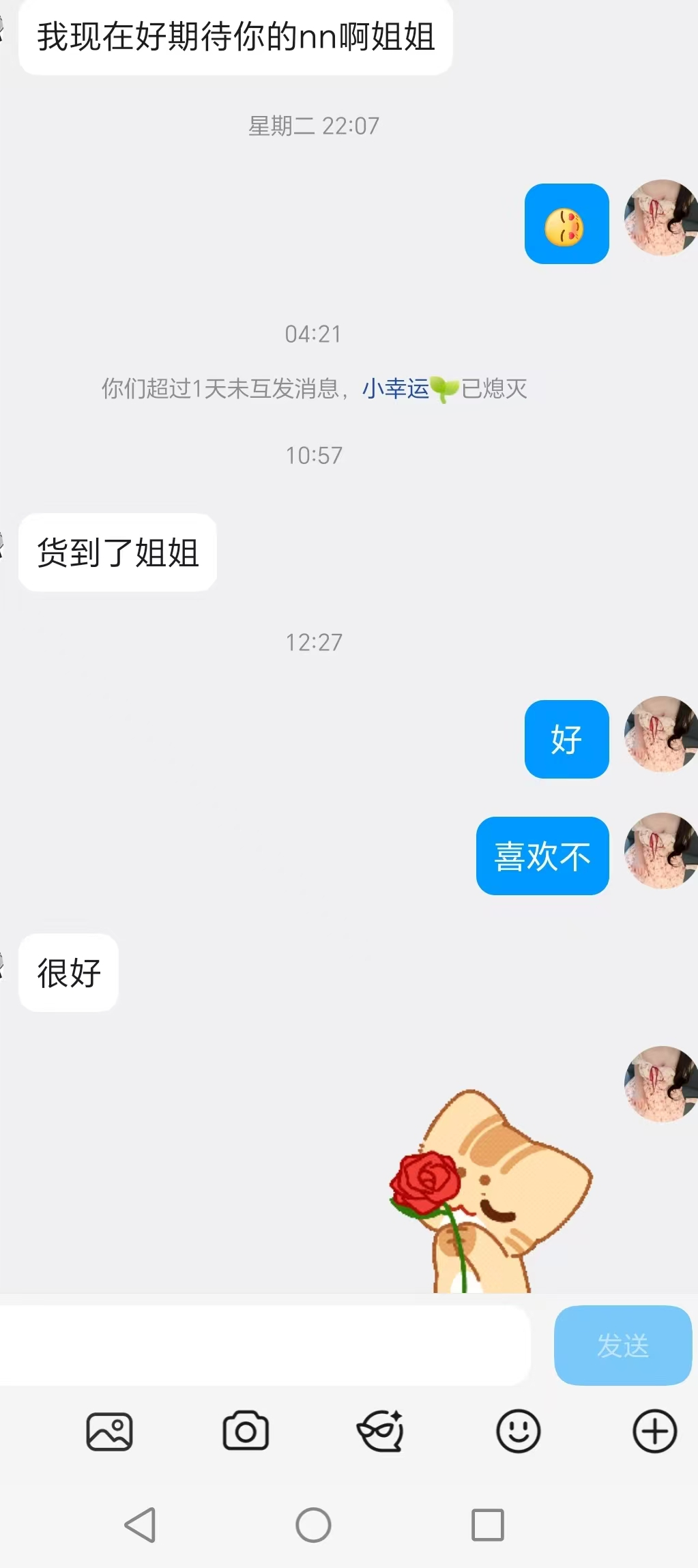Open the plus more options menu

pos(654,1431)
